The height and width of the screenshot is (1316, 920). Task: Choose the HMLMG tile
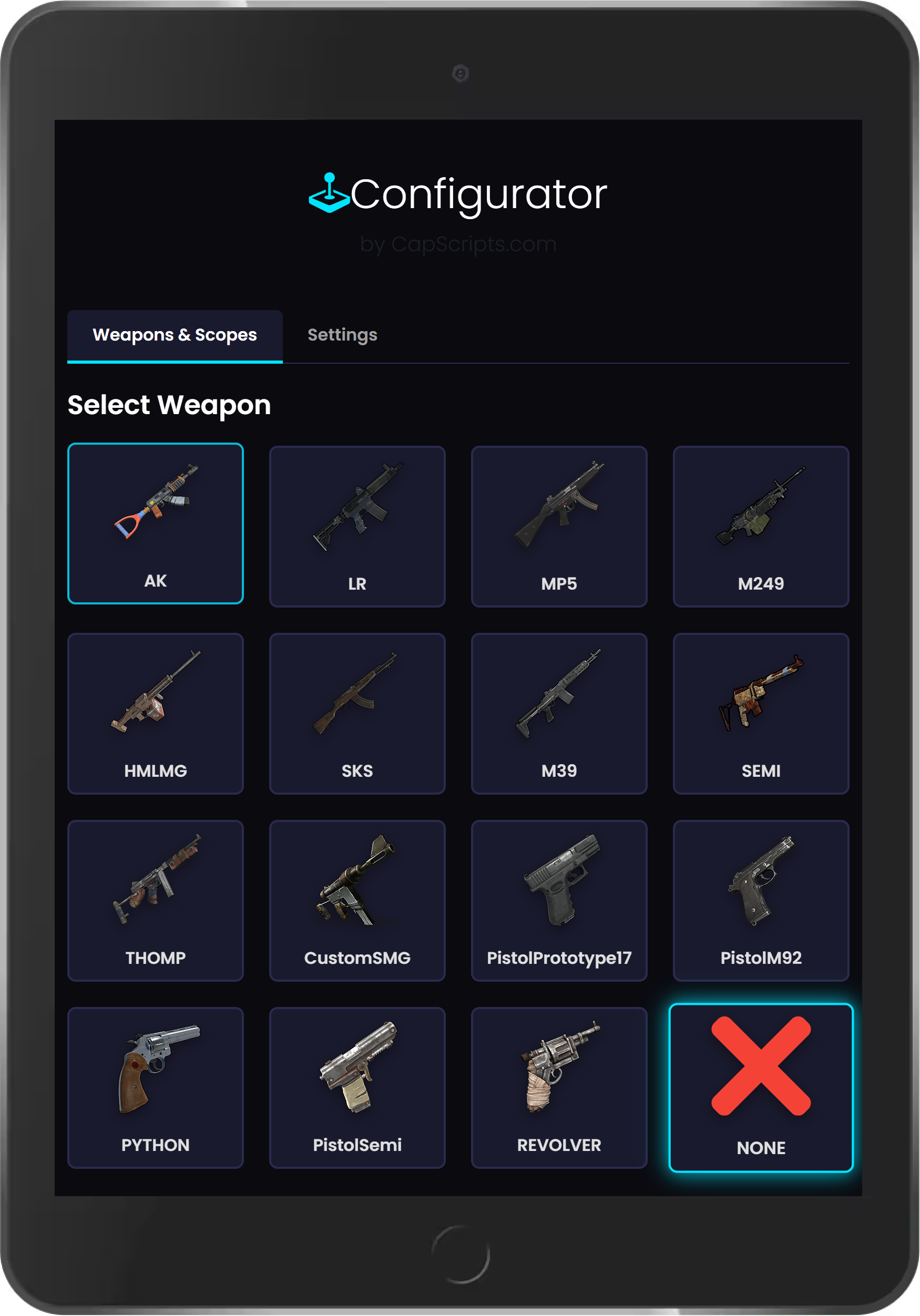pos(155,713)
